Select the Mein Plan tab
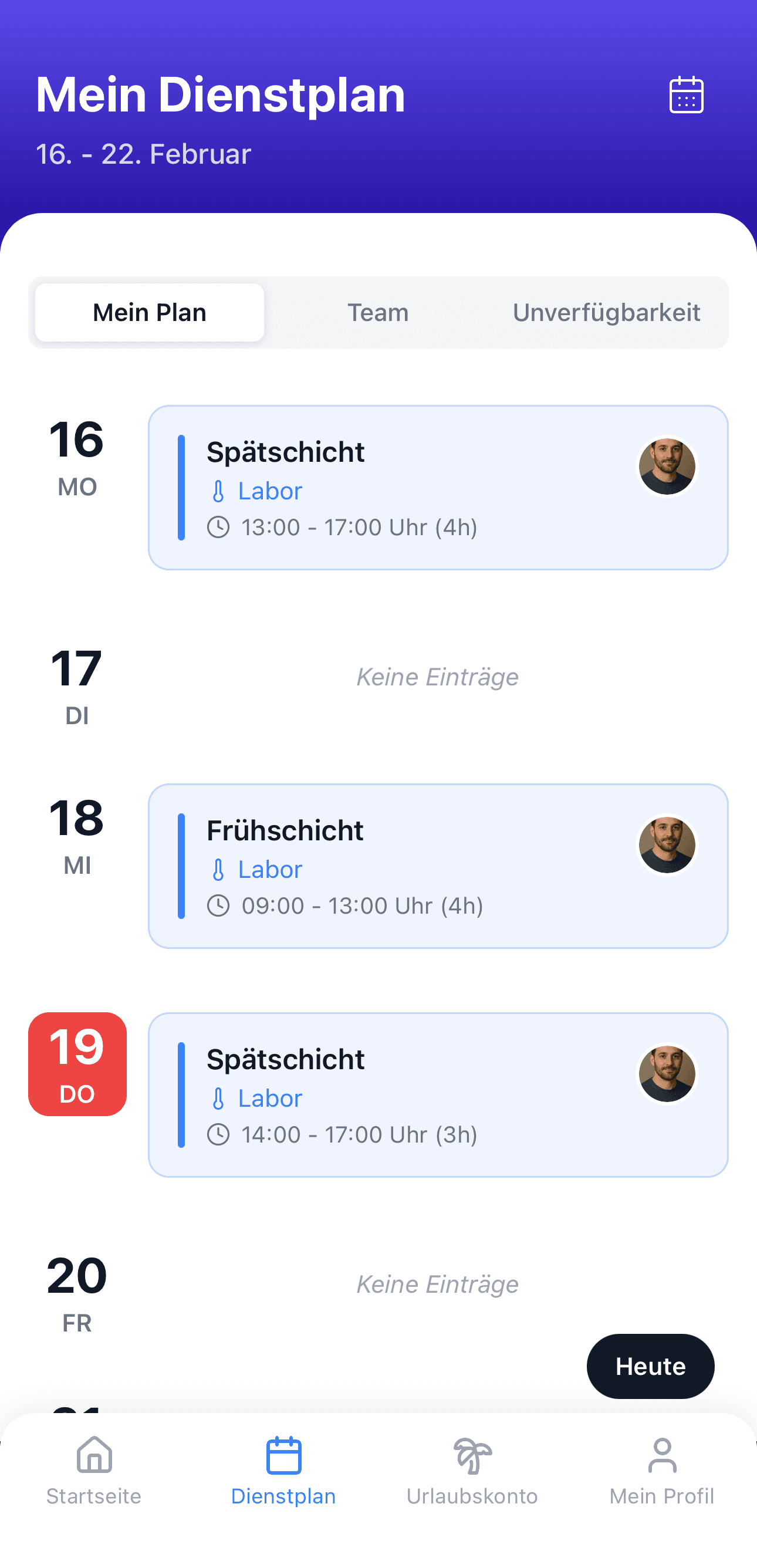Viewport: 757px width, 1568px height. [148, 312]
